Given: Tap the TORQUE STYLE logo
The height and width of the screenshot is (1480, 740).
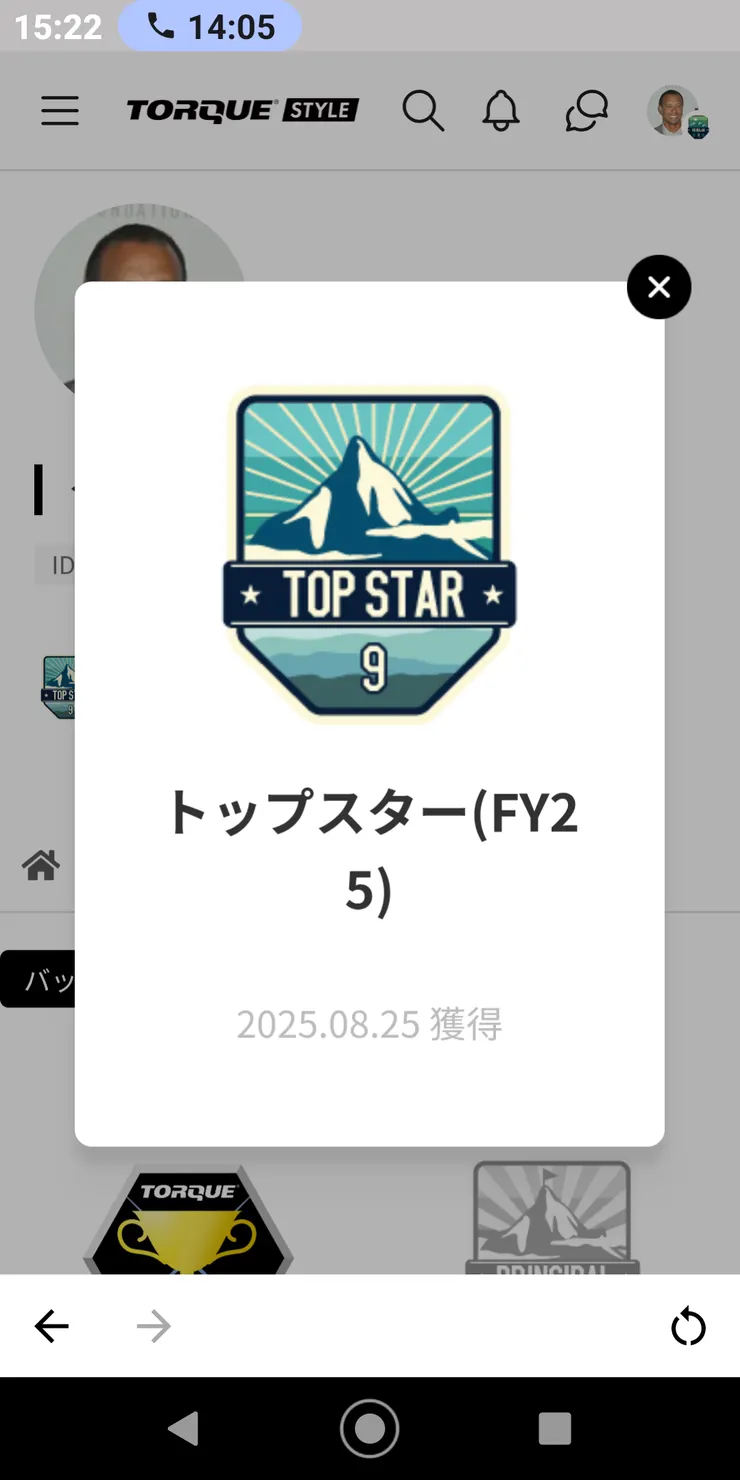Looking at the screenshot, I should [x=240, y=110].
